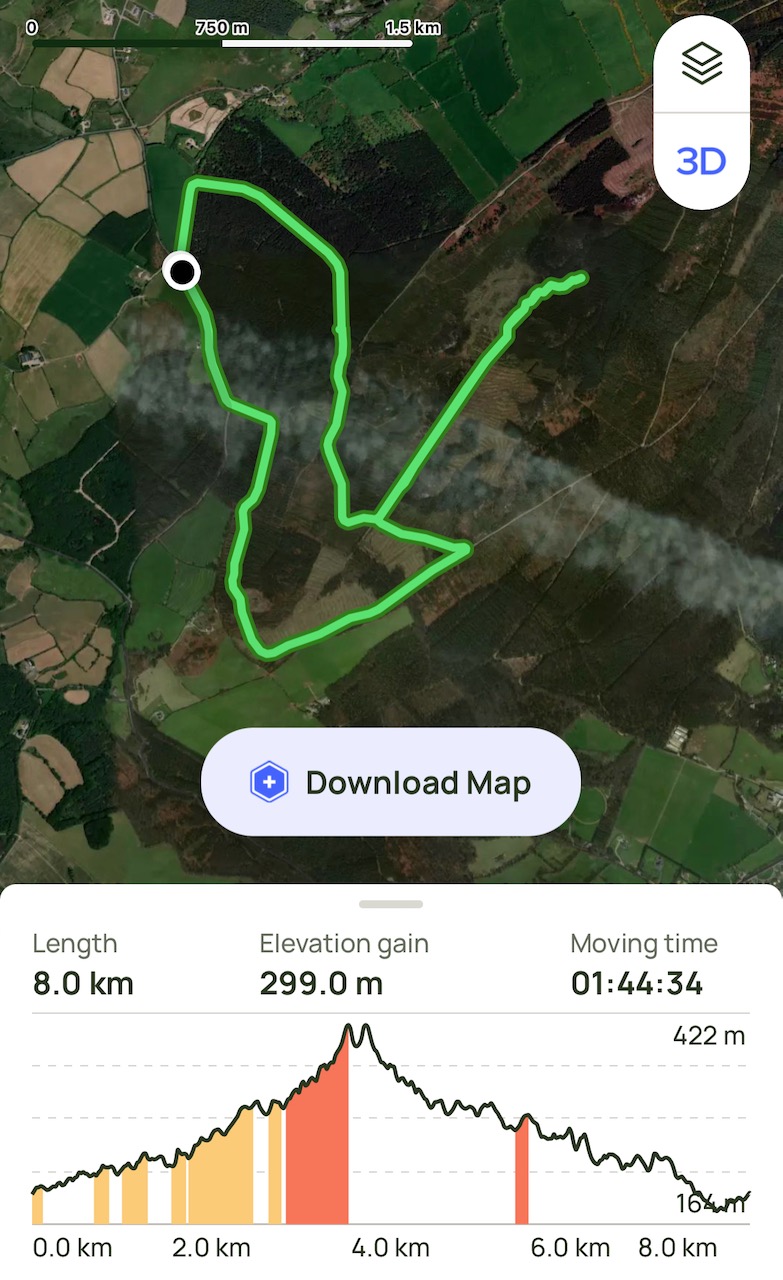Tap the Download Map button
The width and height of the screenshot is (783, 1280).
coord(391,782)
